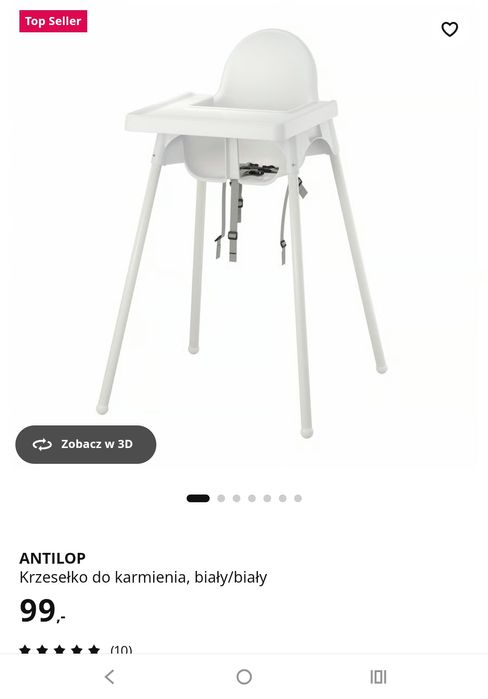488x699 pixels.
Task: Open the Zobacz w 3D viewer
Action: [86, 444]
